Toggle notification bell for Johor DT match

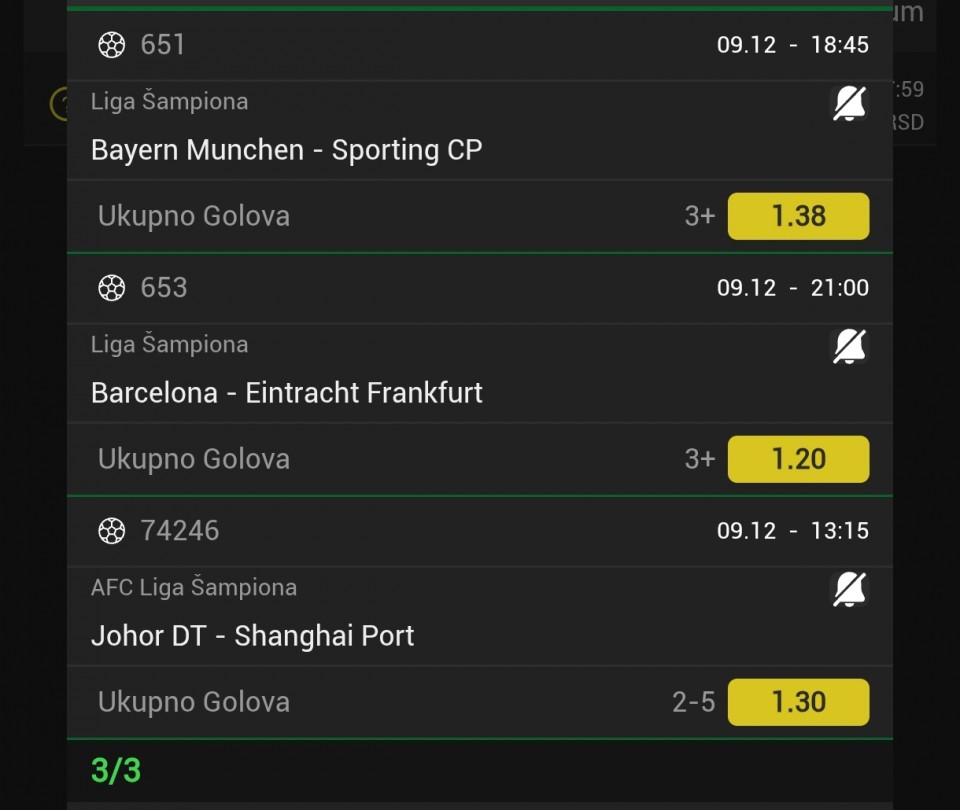[850, 590]
